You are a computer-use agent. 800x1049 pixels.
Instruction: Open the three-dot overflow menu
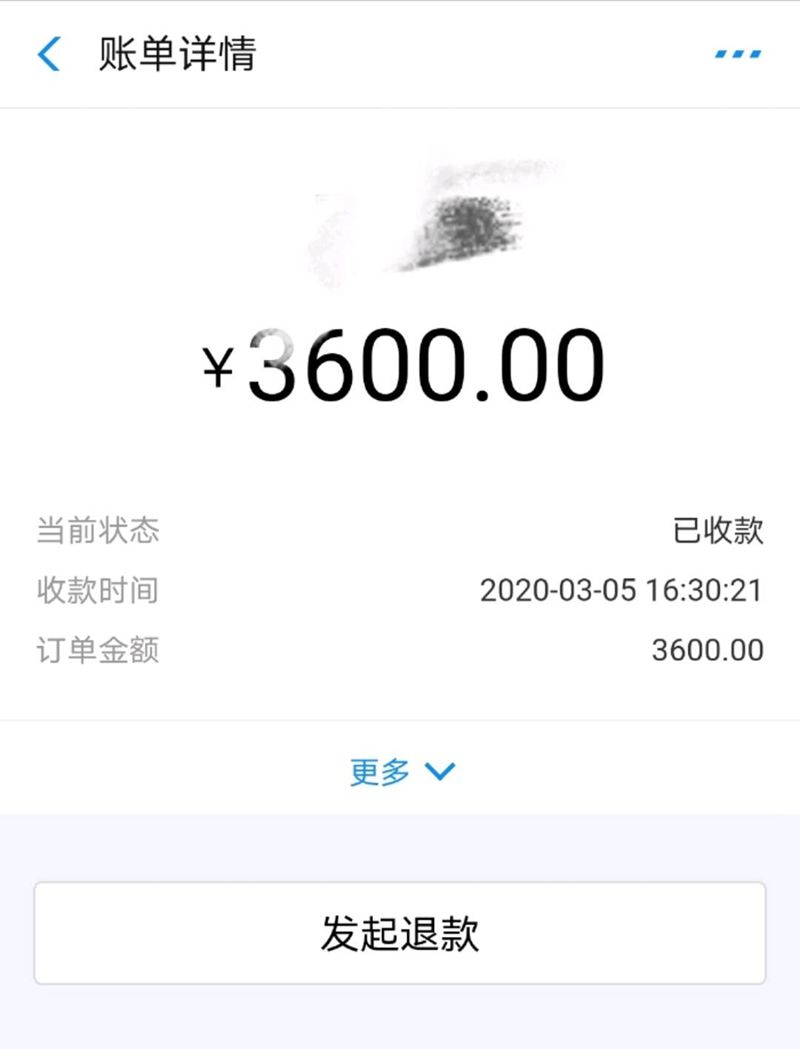coord(738,54)
